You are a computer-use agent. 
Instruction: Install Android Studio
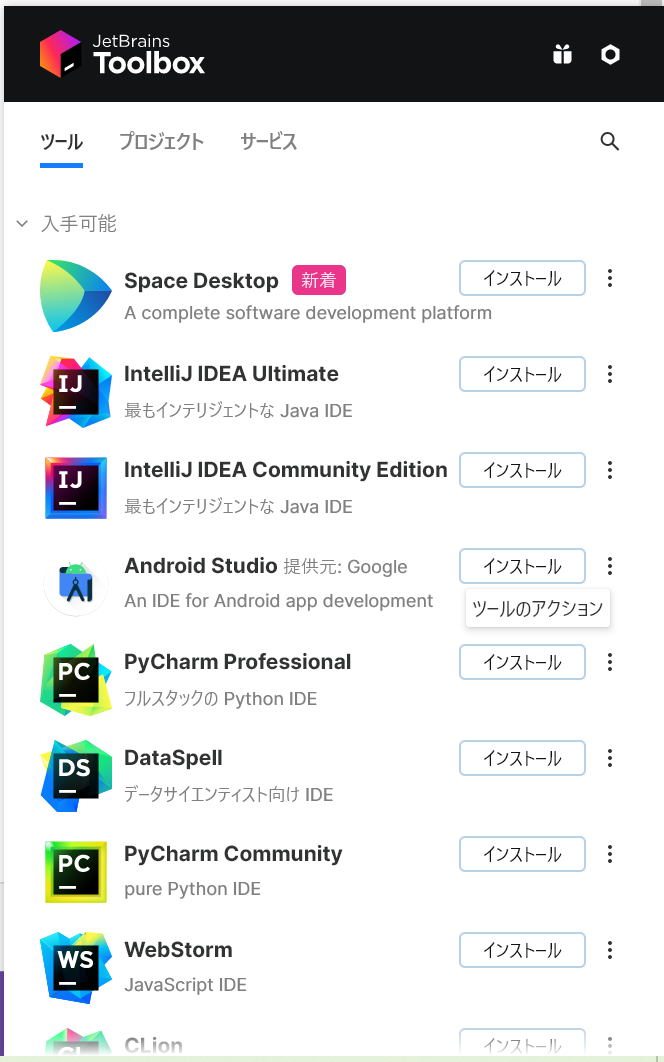click(x=522, y=567)
